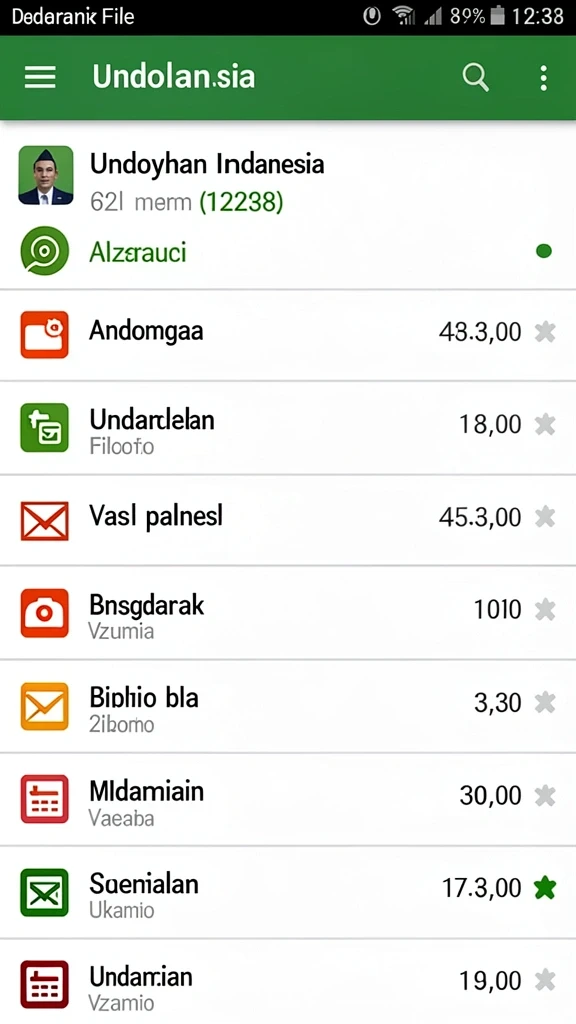Open the Undarclelan row
This screenshot has width=576, height=1024.
288,428
